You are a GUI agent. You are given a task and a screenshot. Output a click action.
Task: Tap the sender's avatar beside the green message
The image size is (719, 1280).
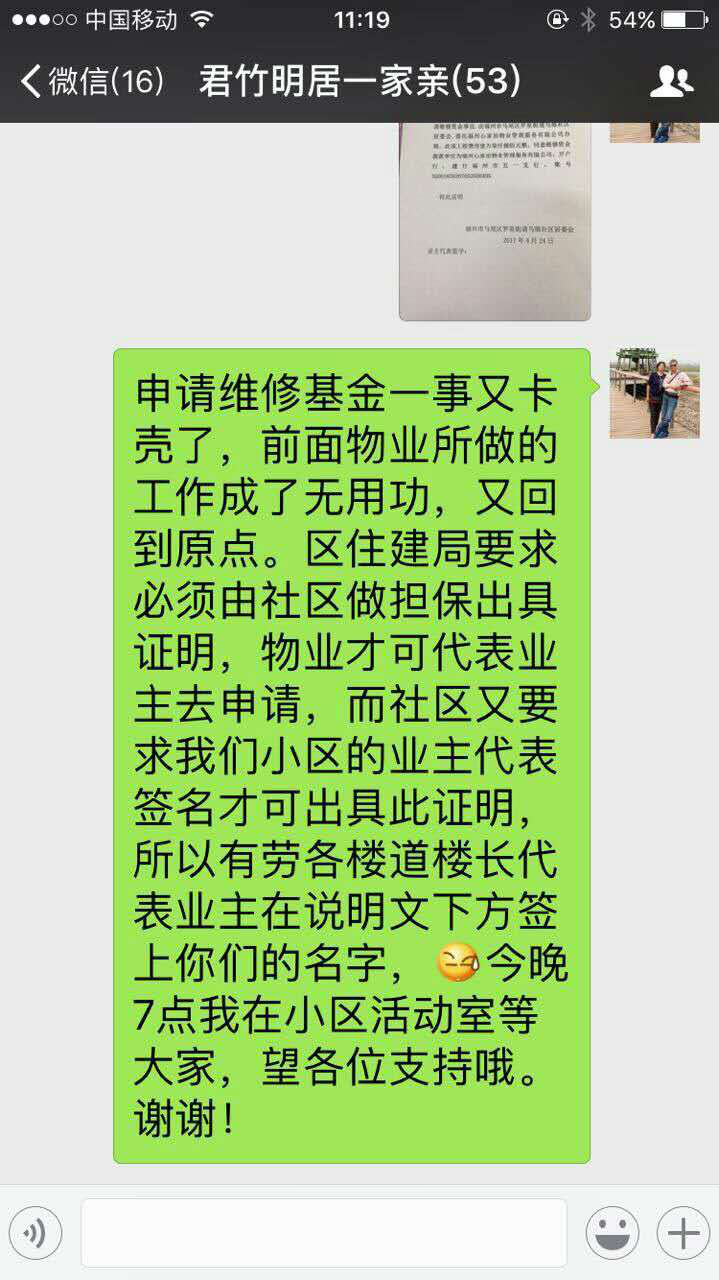pos(654,394)
